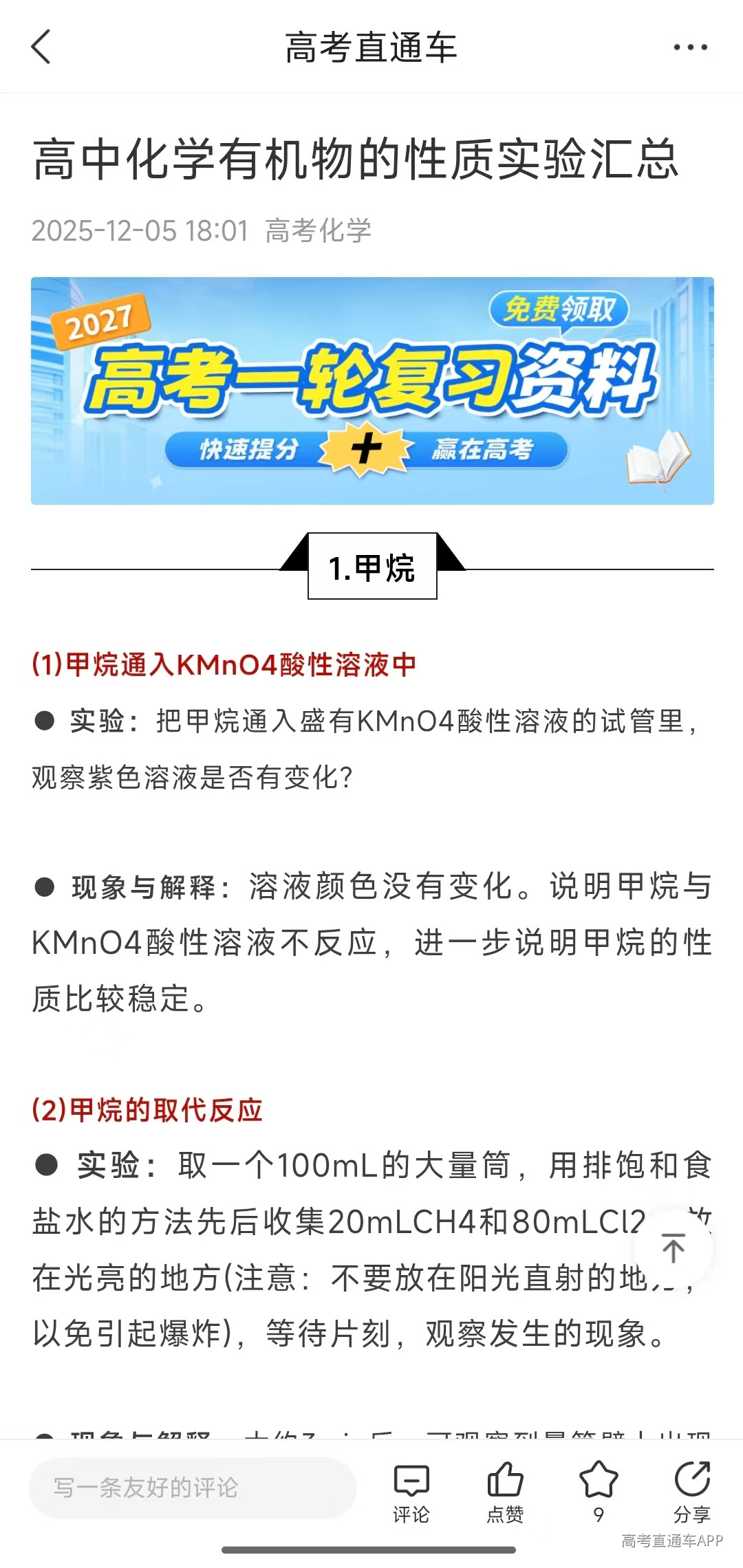
Task: Open the three-dot overflow menu
Action: [x=690, y=47]
